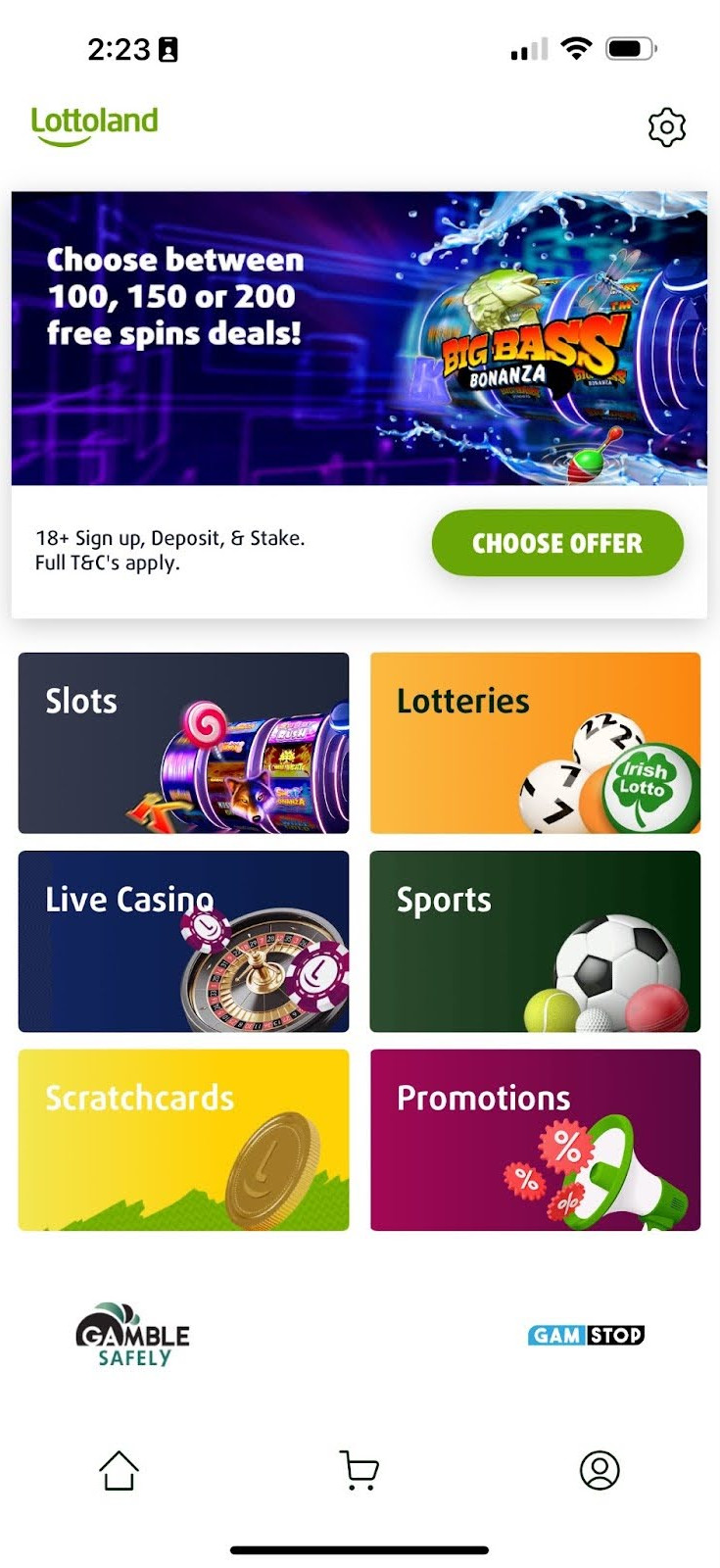720x1568 pixels.
Task: Open the Slots category tile
Action: [x=182, y=743]
